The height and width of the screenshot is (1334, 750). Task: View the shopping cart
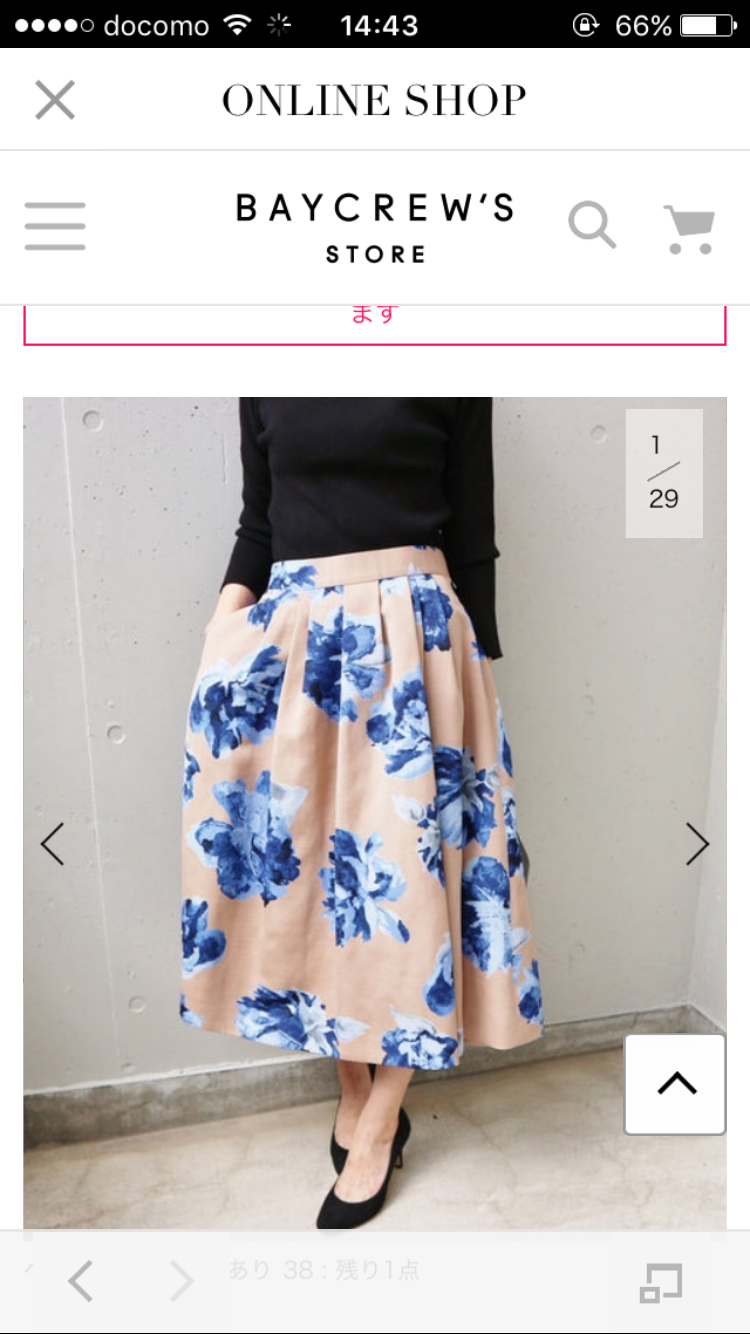coord(690,228)
